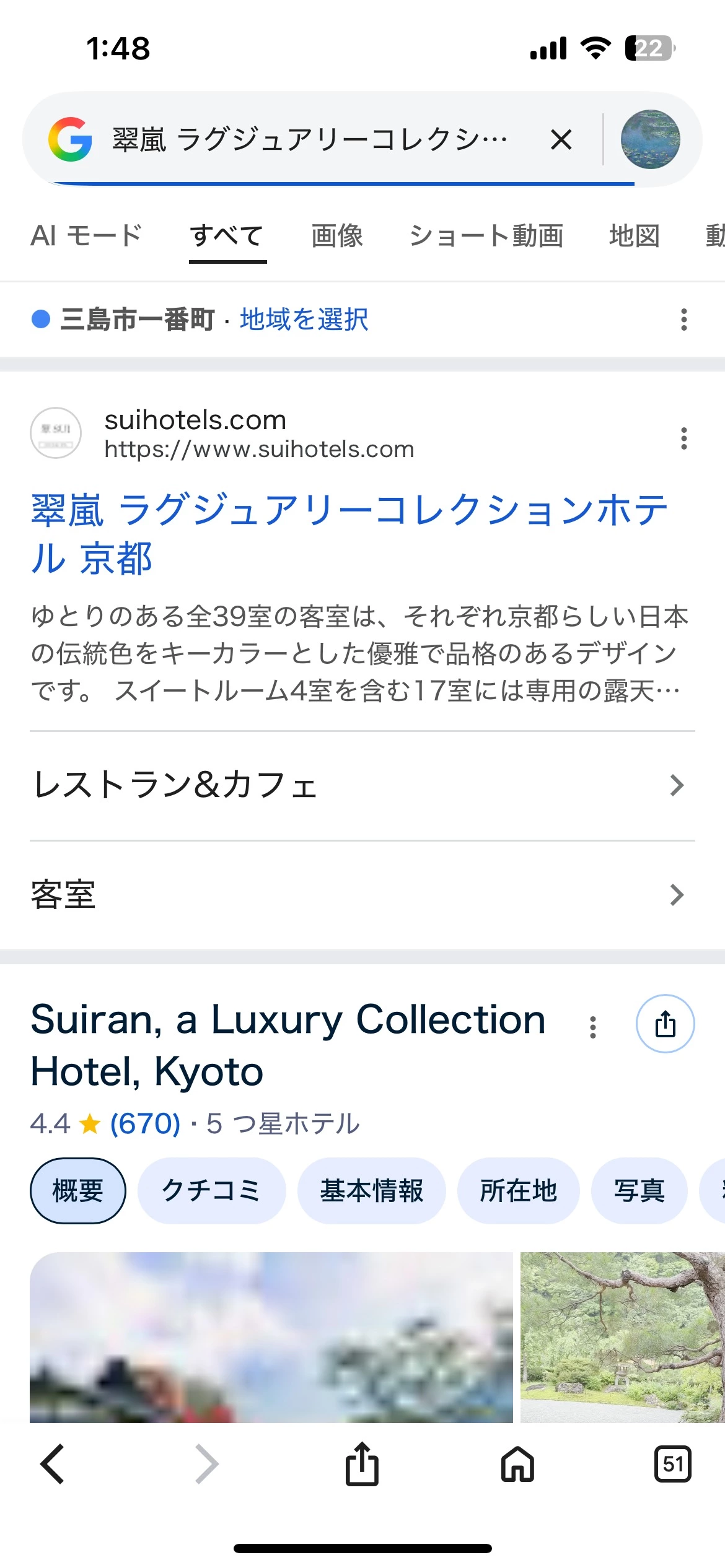Clear the search query with the X
The width and height of the screenshot is (725, 1568).
561,140
